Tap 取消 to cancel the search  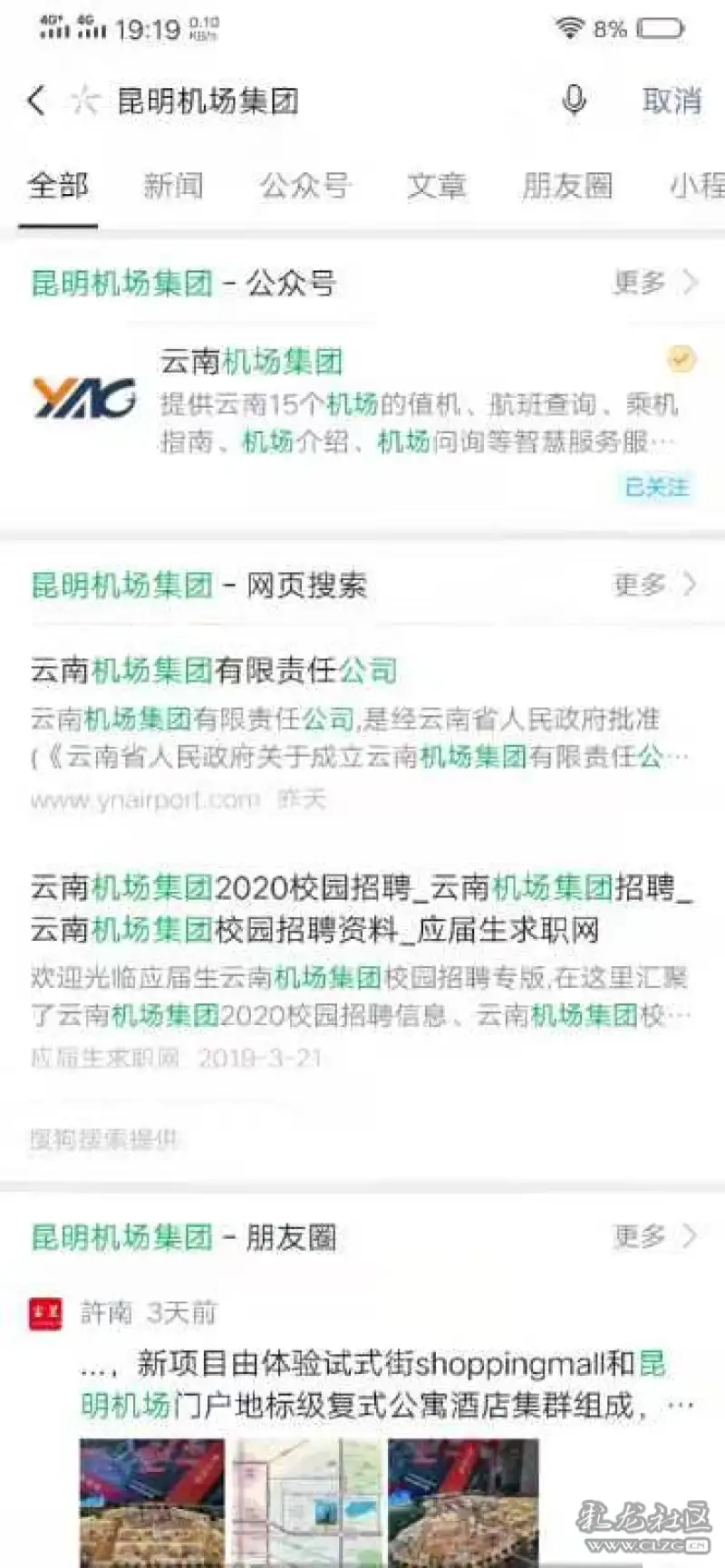coord(672,101)
